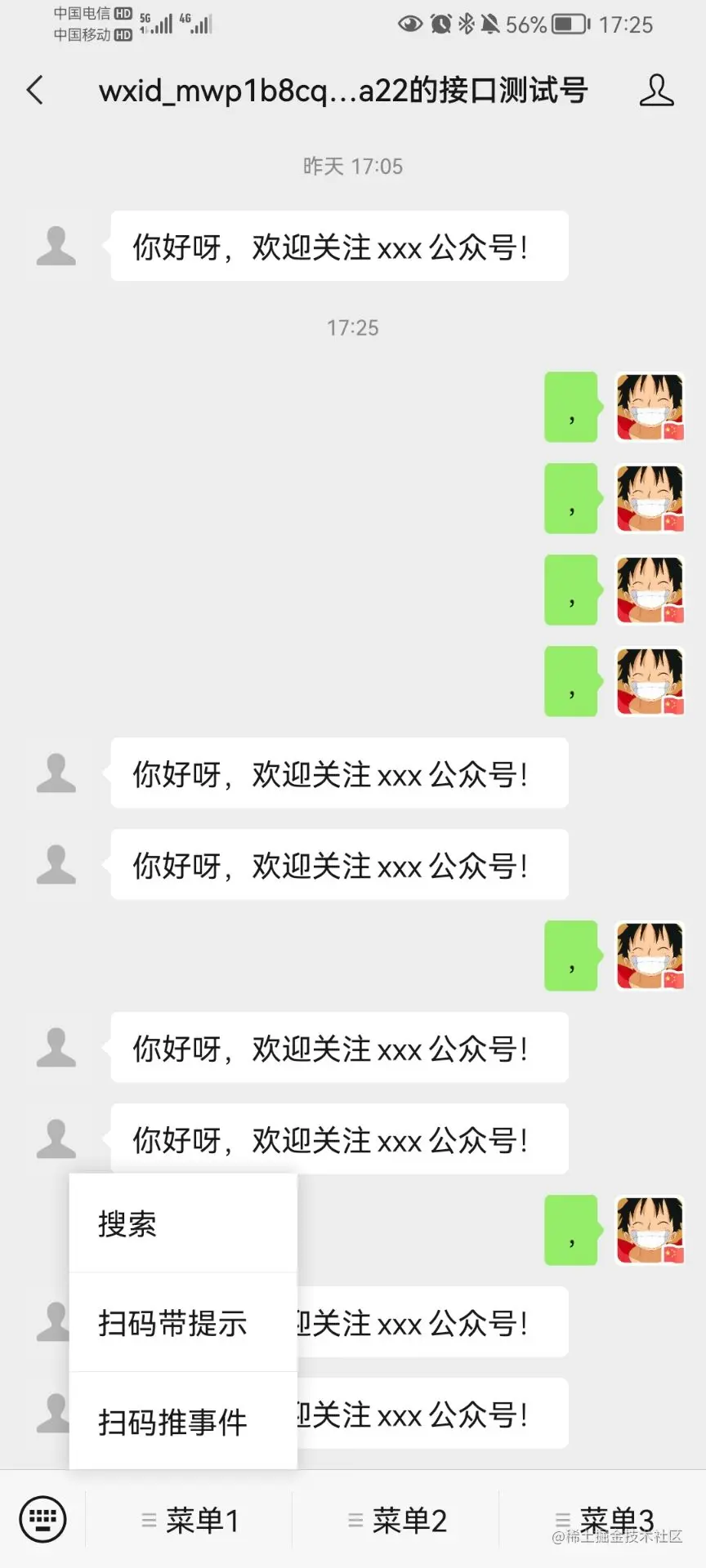Image resolution: width=706 pixels, height=1568 pixels.
Task: Choose 扫码带提示 menu option
Action: 183,1323
